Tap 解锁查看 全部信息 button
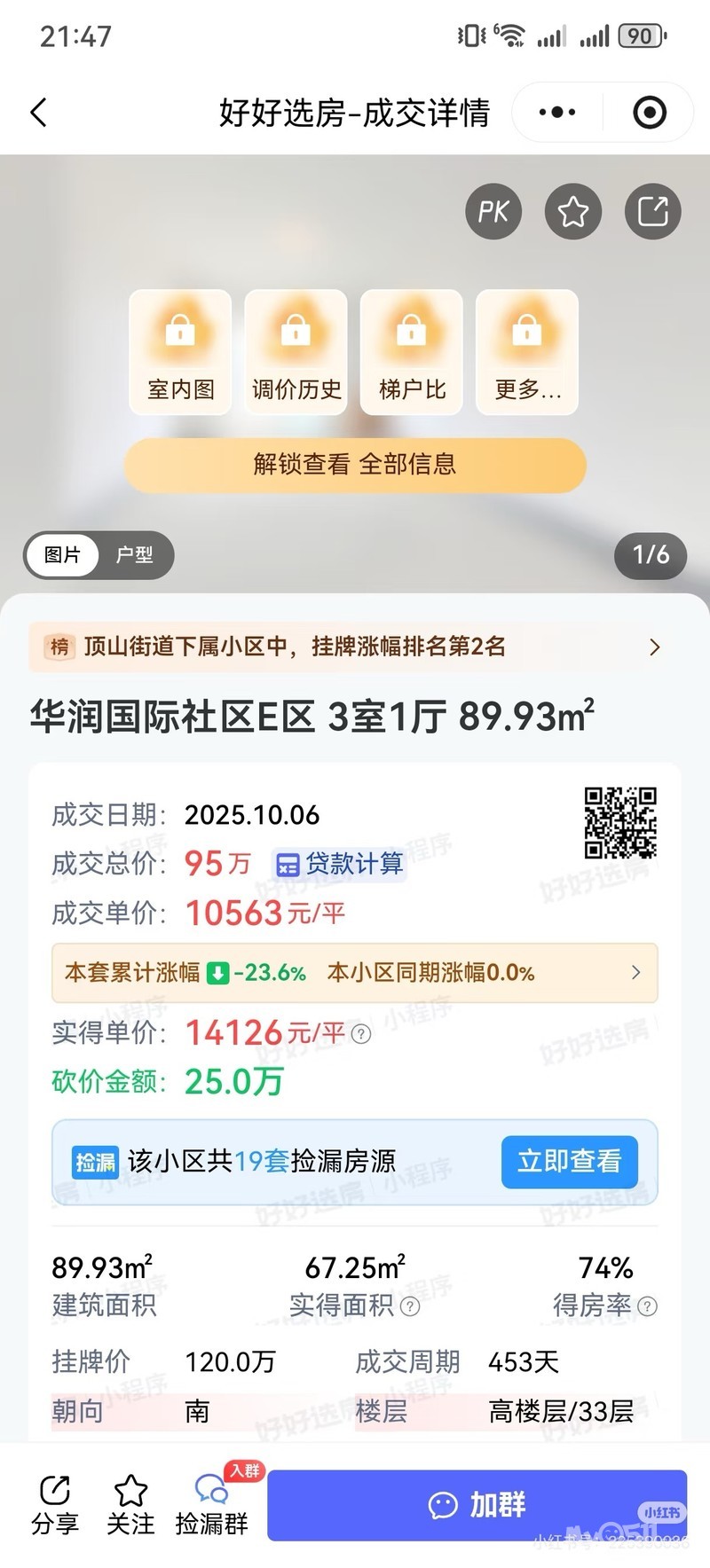This screenshot has height=1568, width=710. click(355, 464)
